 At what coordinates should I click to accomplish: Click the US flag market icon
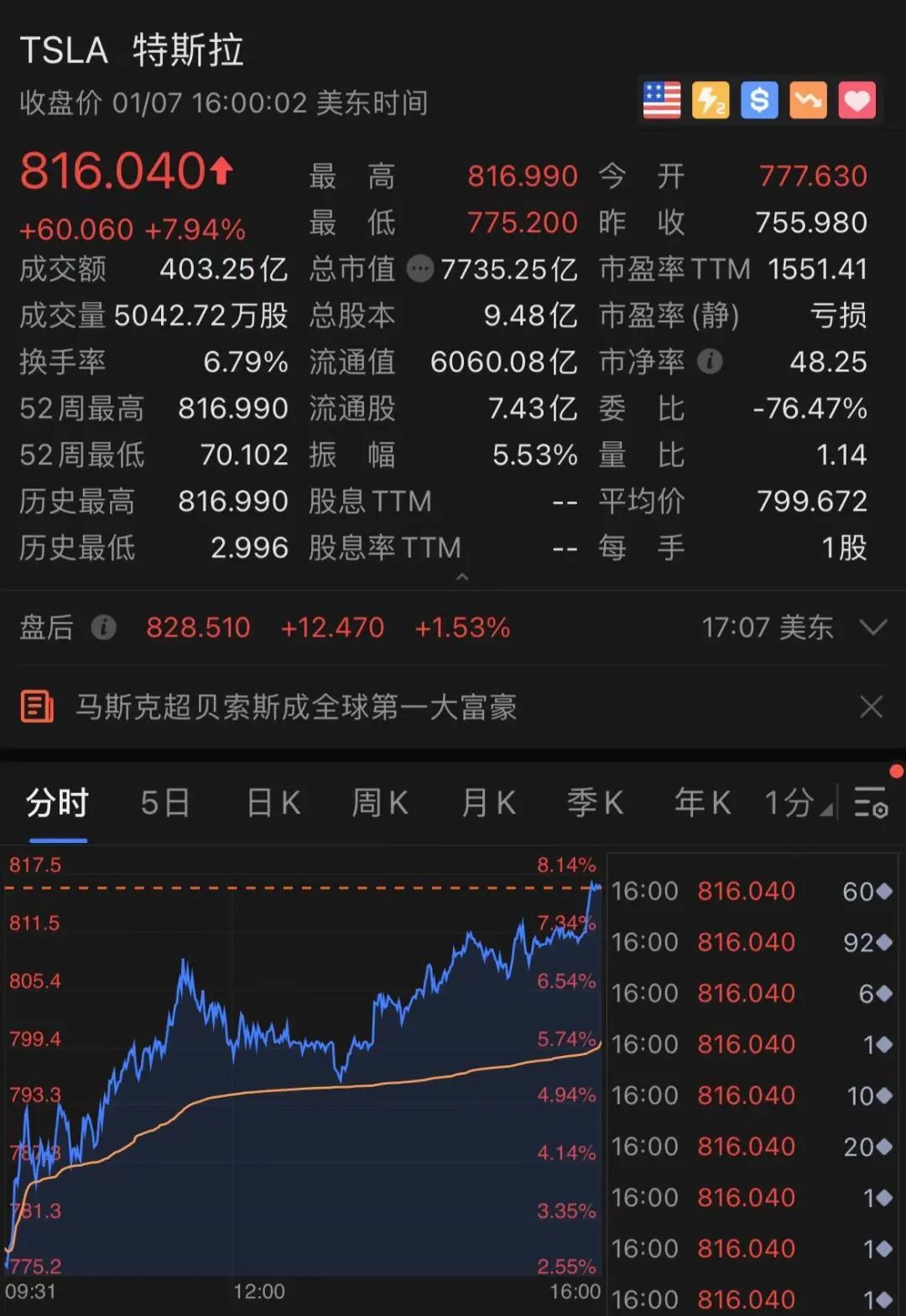pos(661,101)
